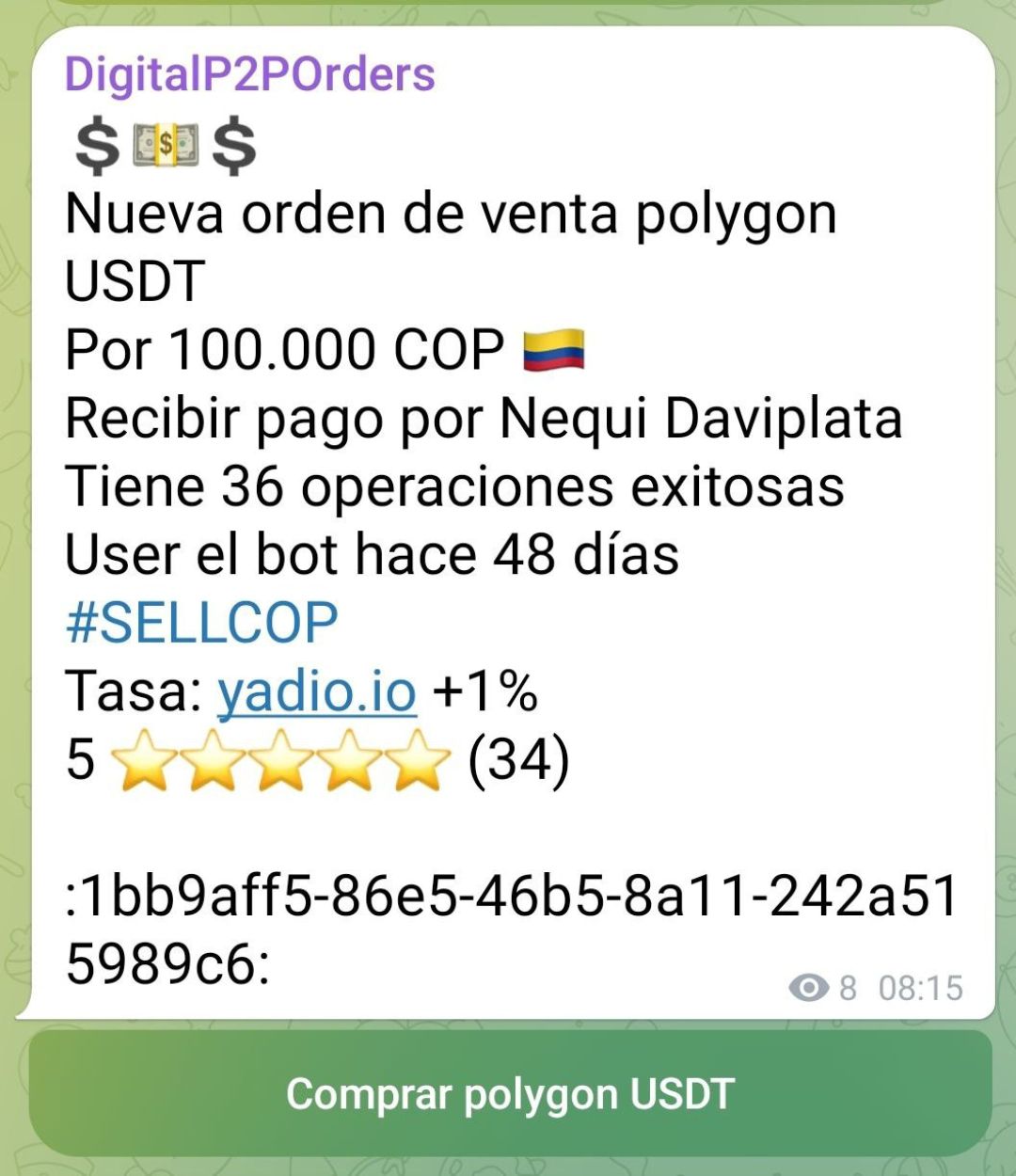1016x1176 pixels.
Task: Open the #SELLCOP hashtag
Action: 201,624
